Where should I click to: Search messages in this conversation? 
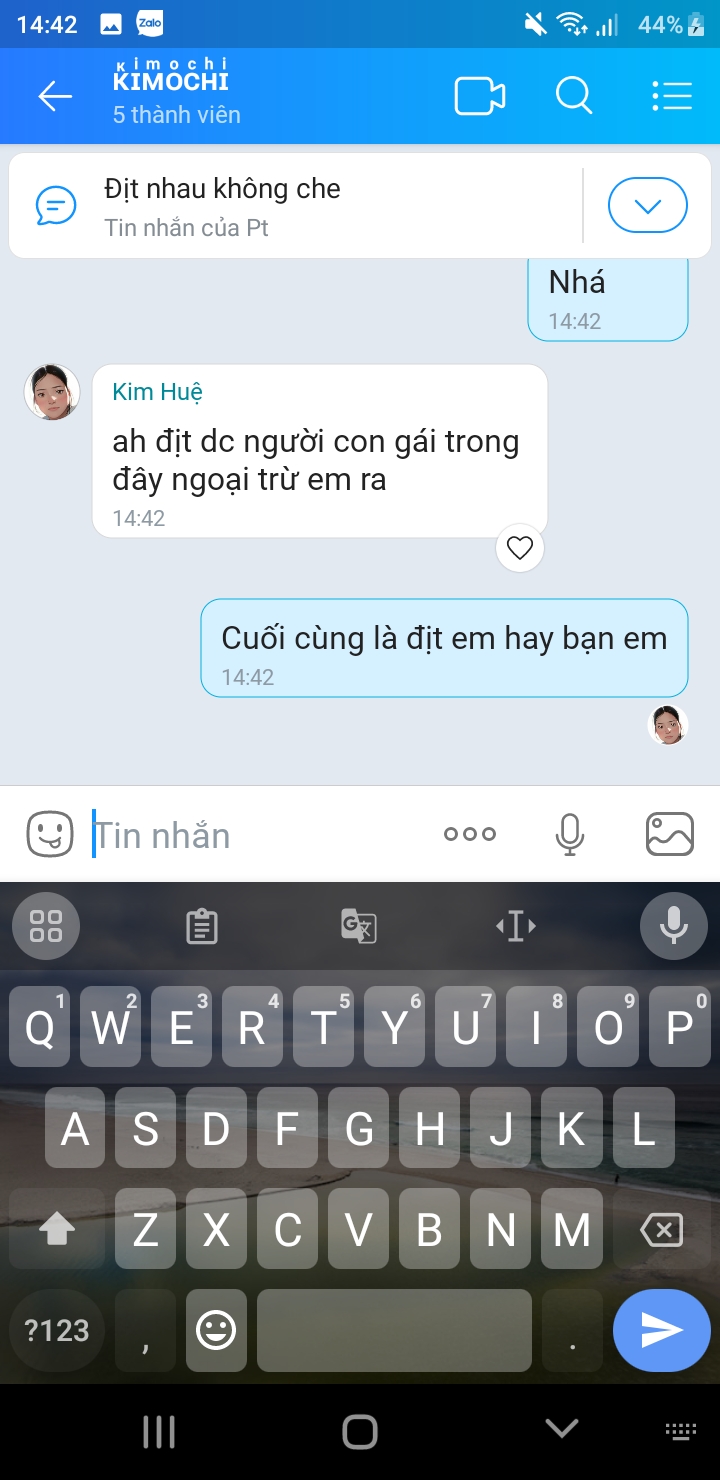[574, 96]
